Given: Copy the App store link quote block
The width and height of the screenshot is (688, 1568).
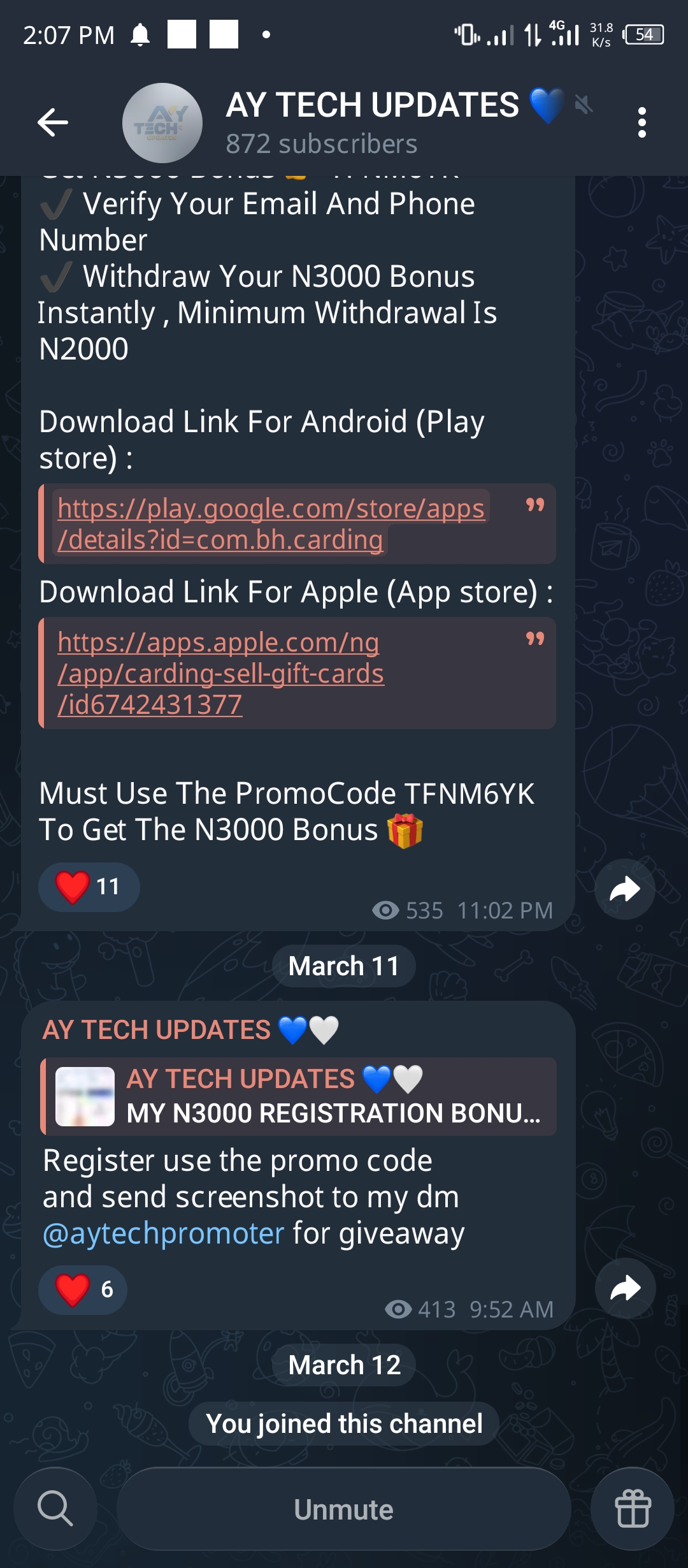Looking at the screenshot, I should tap(534, 639).
